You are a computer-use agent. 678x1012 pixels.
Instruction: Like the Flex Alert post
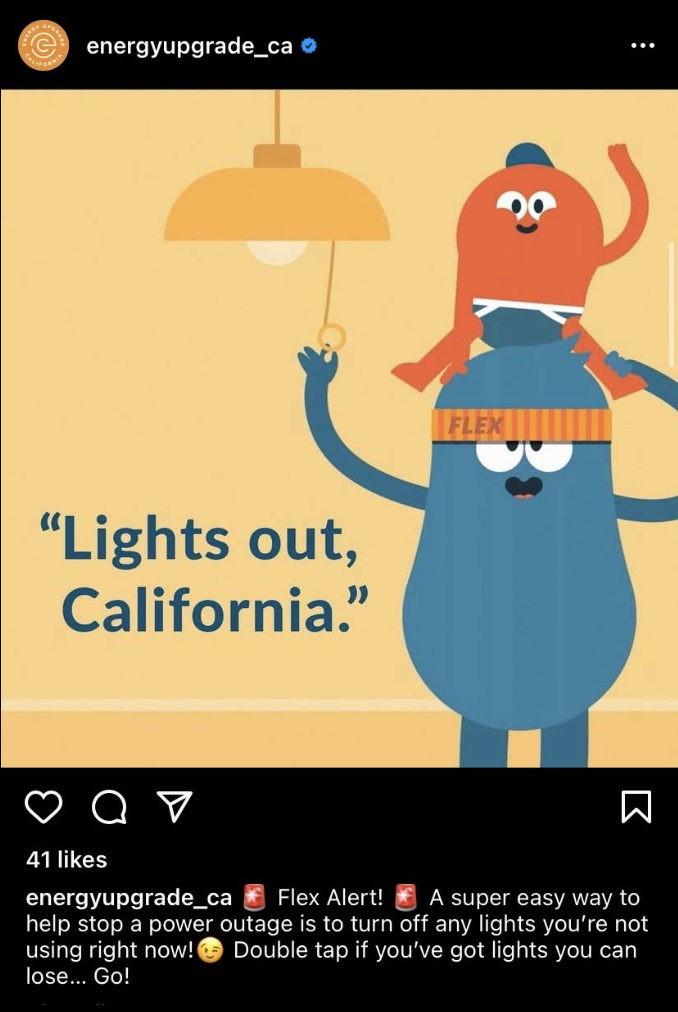tap(44, 806)
